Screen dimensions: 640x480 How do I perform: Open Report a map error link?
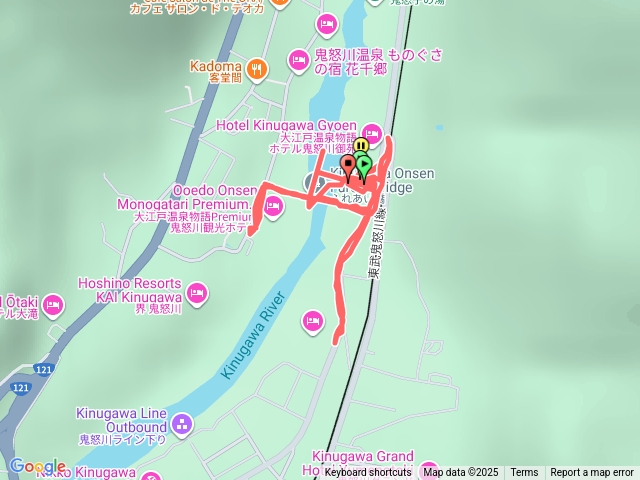coord(592,472)
